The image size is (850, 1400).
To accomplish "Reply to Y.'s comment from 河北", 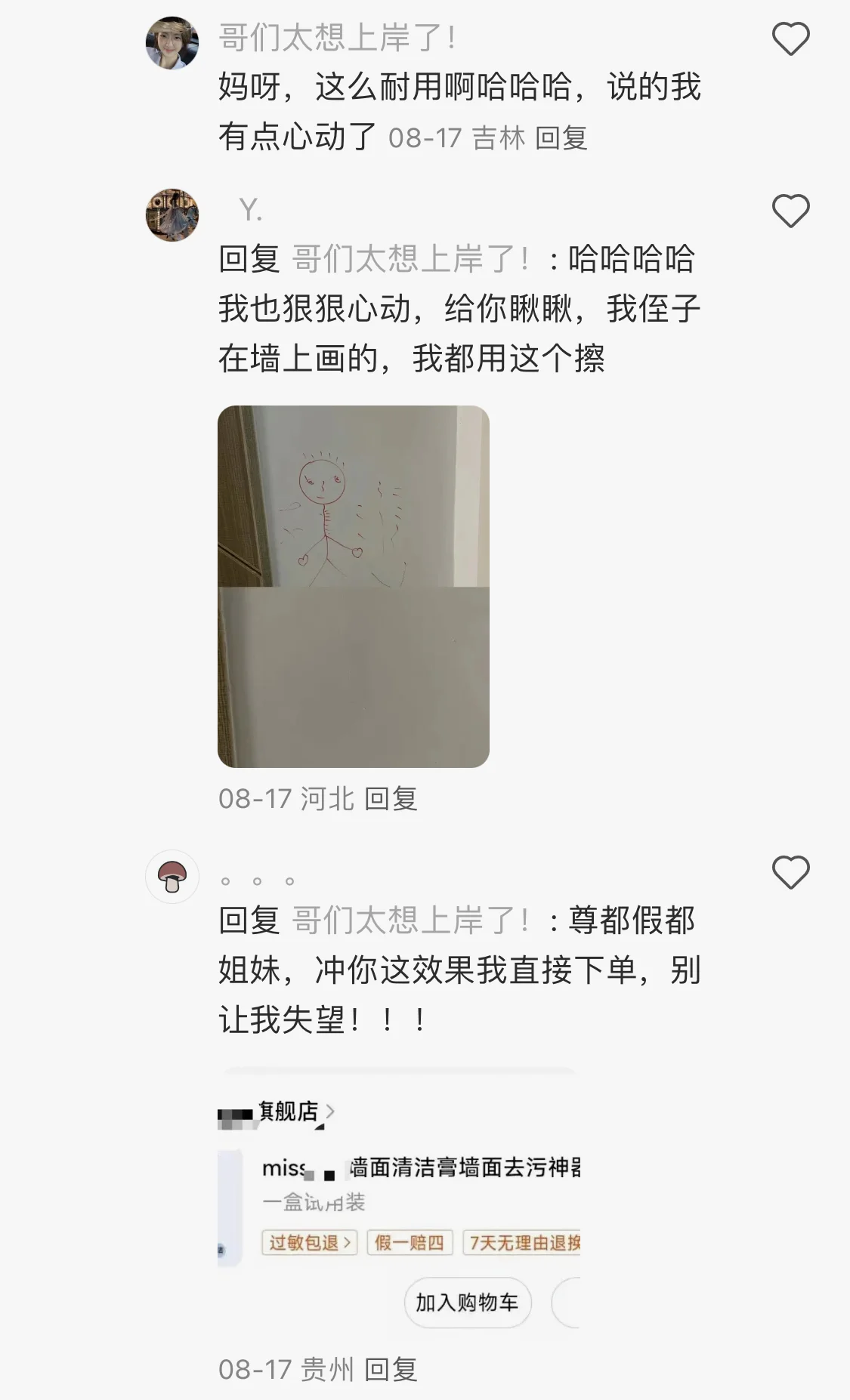I will (391, 799).
